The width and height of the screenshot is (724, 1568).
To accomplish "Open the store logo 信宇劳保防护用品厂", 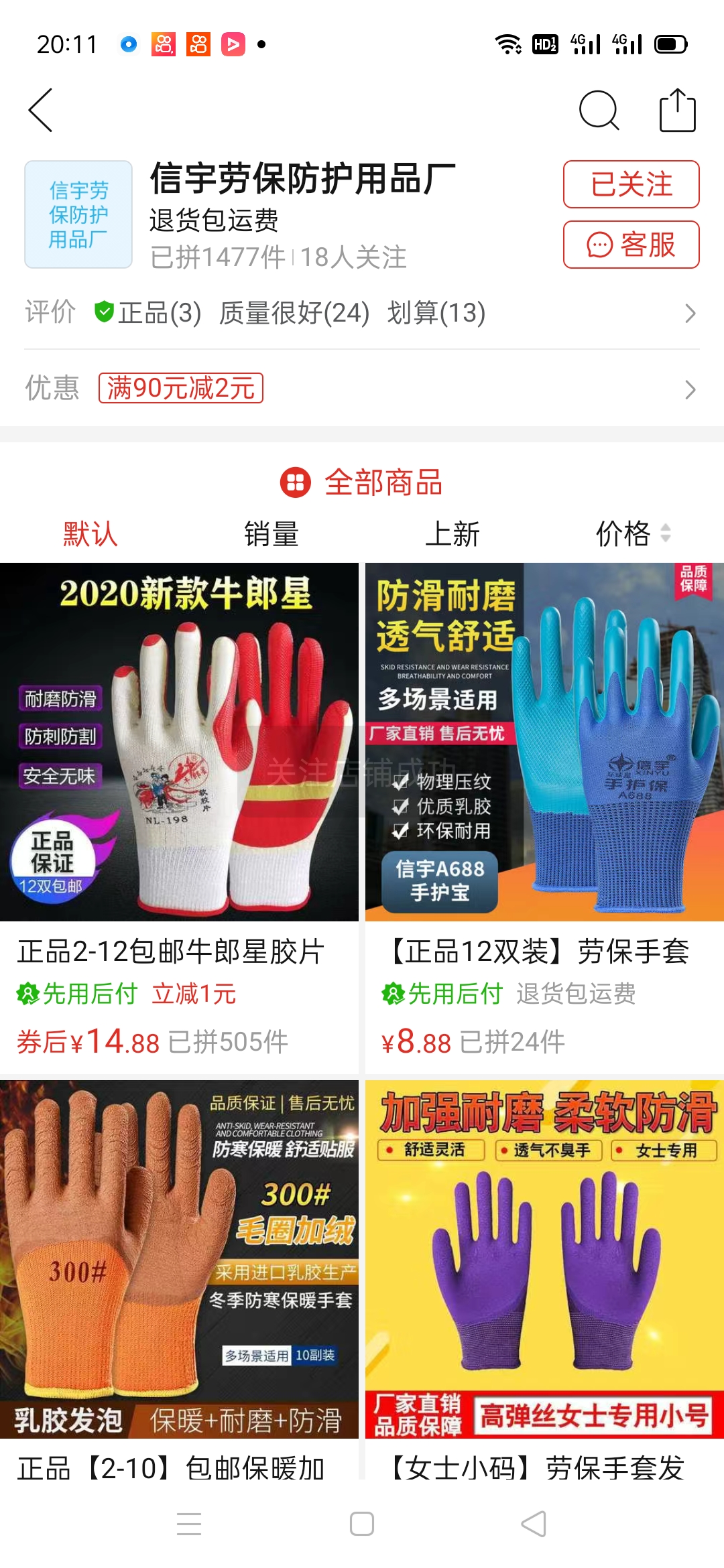I will (78, 214).
